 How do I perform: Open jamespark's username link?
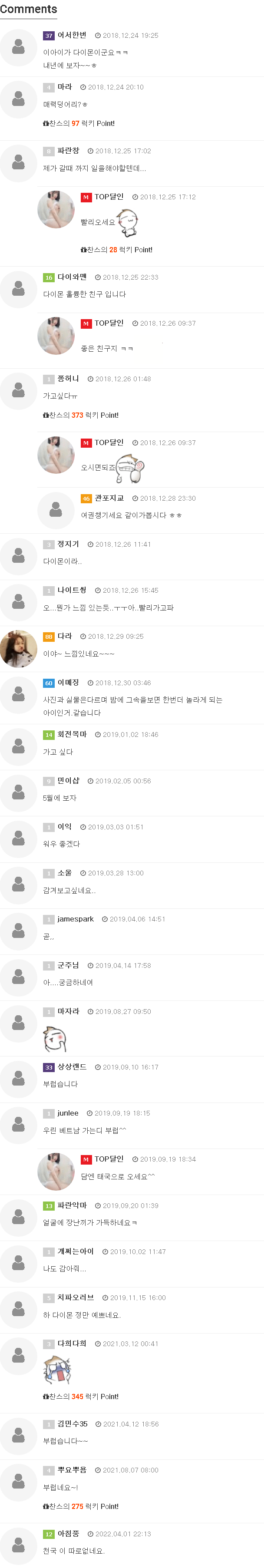pos(76,918)
